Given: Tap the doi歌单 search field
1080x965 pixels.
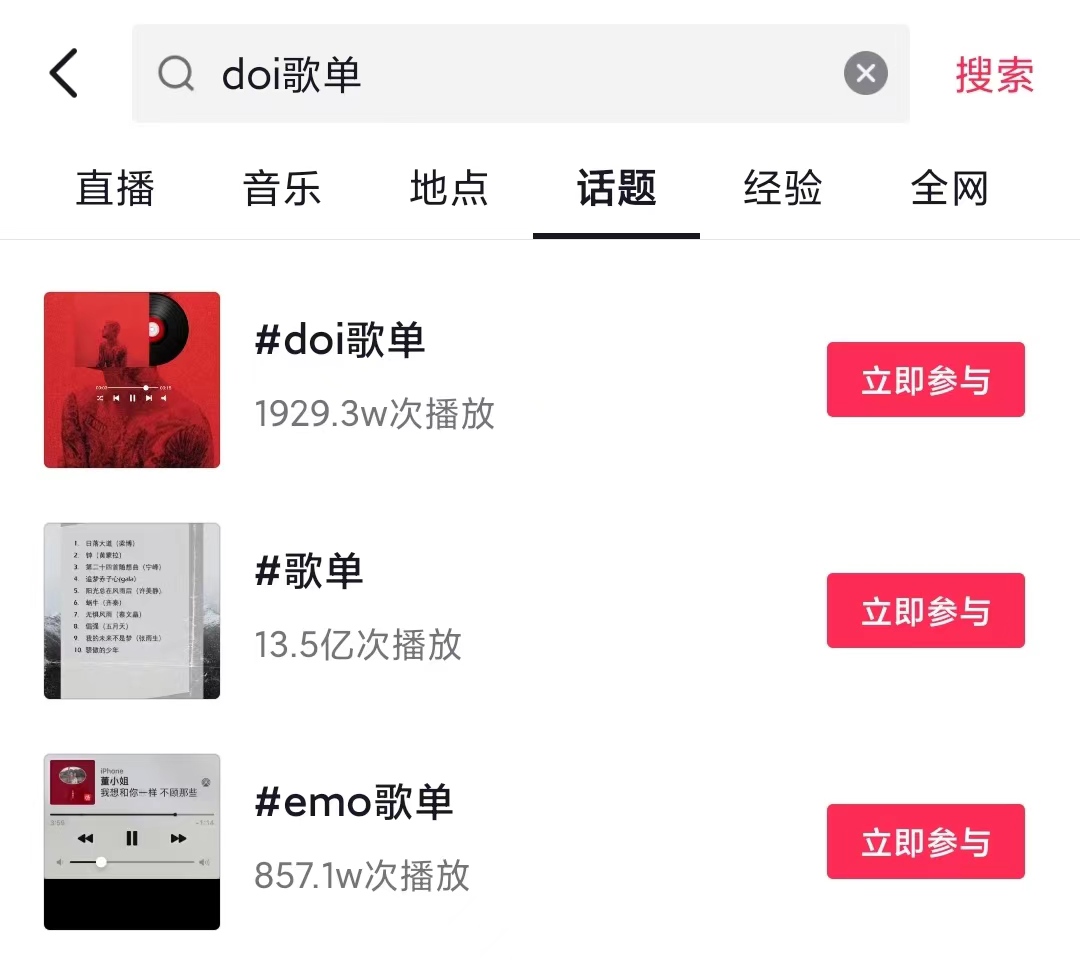Looking at the screenshot, I should pos(500,74).
